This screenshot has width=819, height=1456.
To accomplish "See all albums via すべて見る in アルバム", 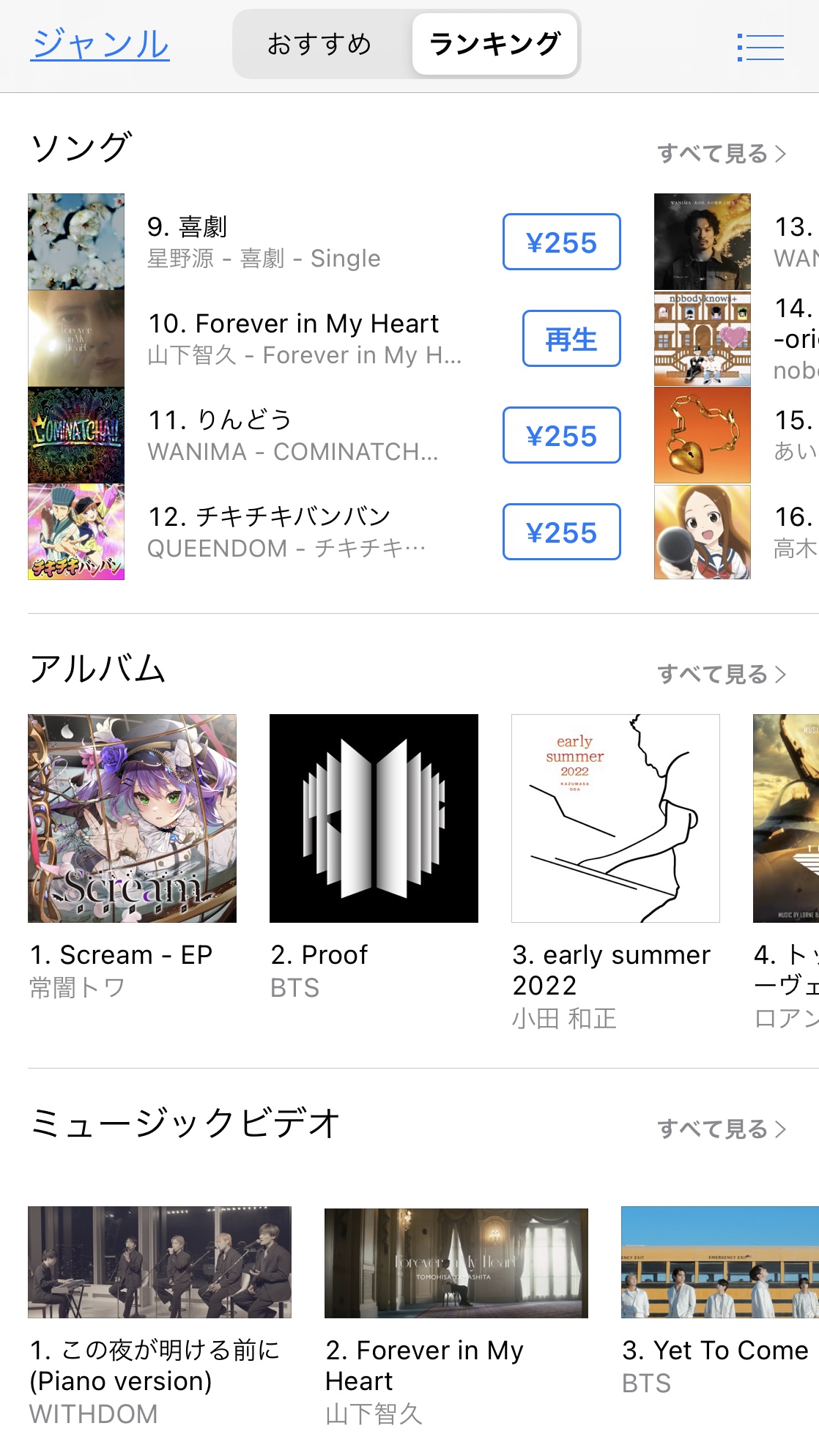I will point(721,674).
